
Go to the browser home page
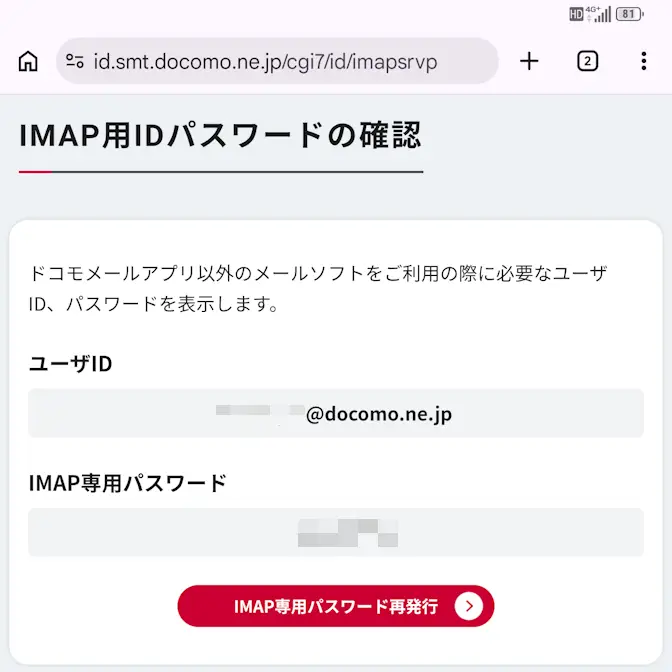click(x=28, y=61)
